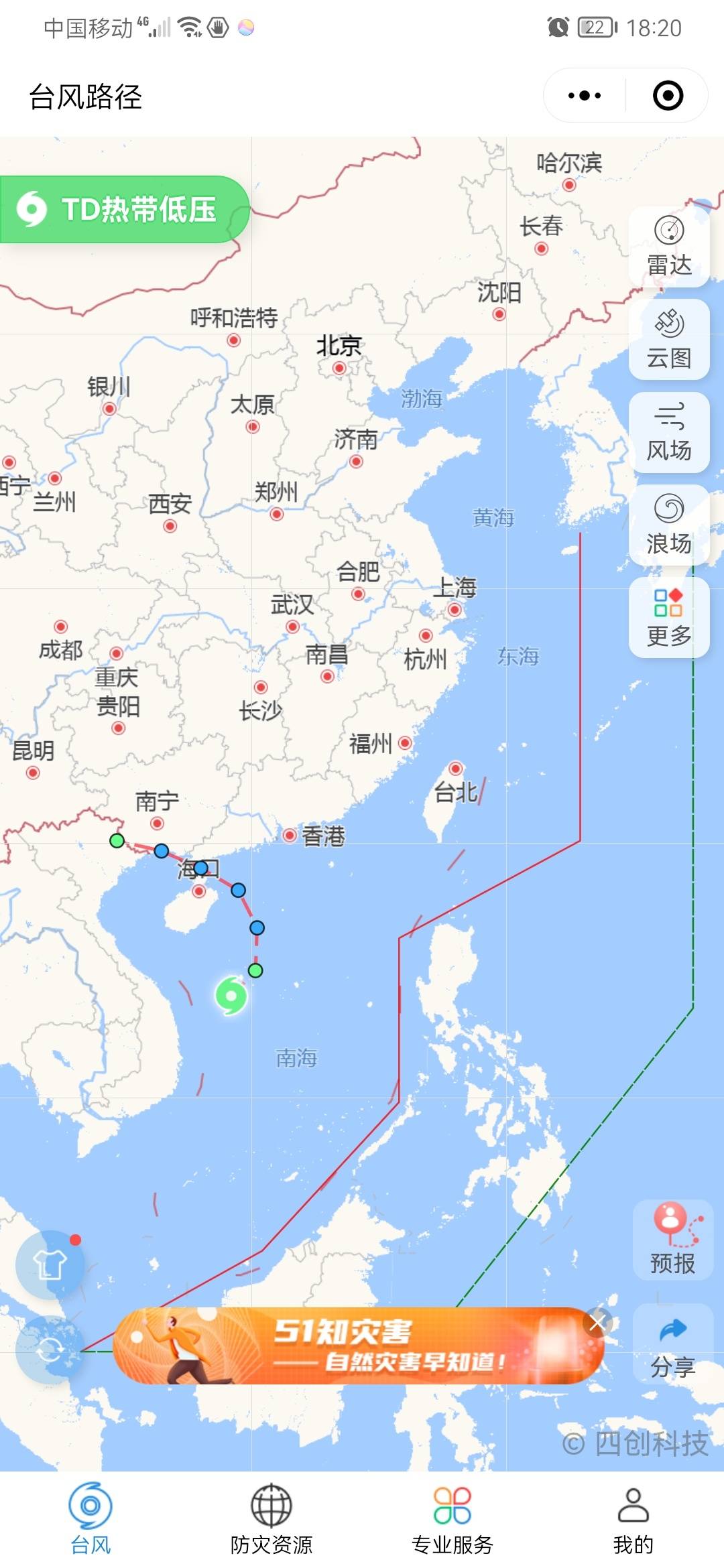Share the typhoon path via 分享

pyautogui.click(x=672, y=1344)
